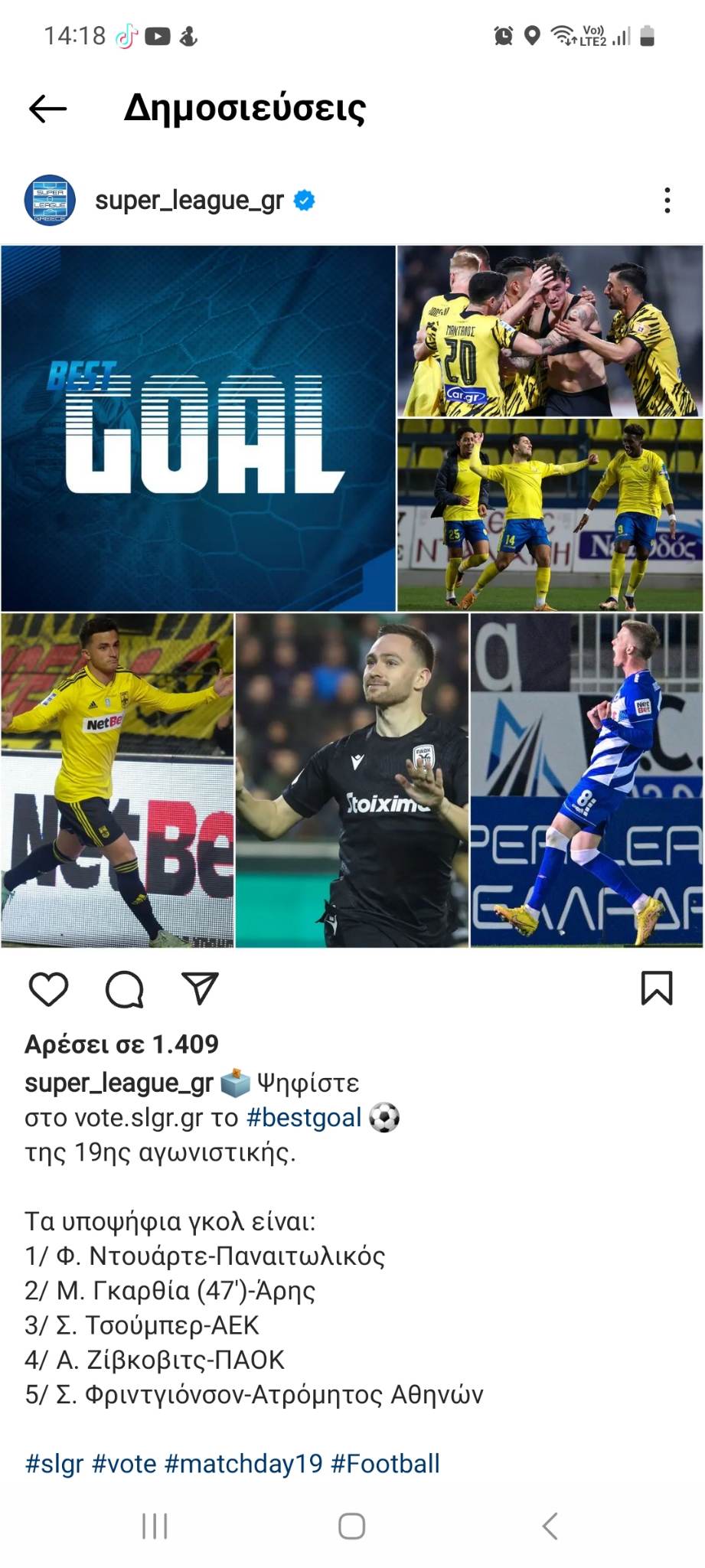Open recent apps from navigation bar
This screenshot has width=705, height=1568.
point(155,1526)
